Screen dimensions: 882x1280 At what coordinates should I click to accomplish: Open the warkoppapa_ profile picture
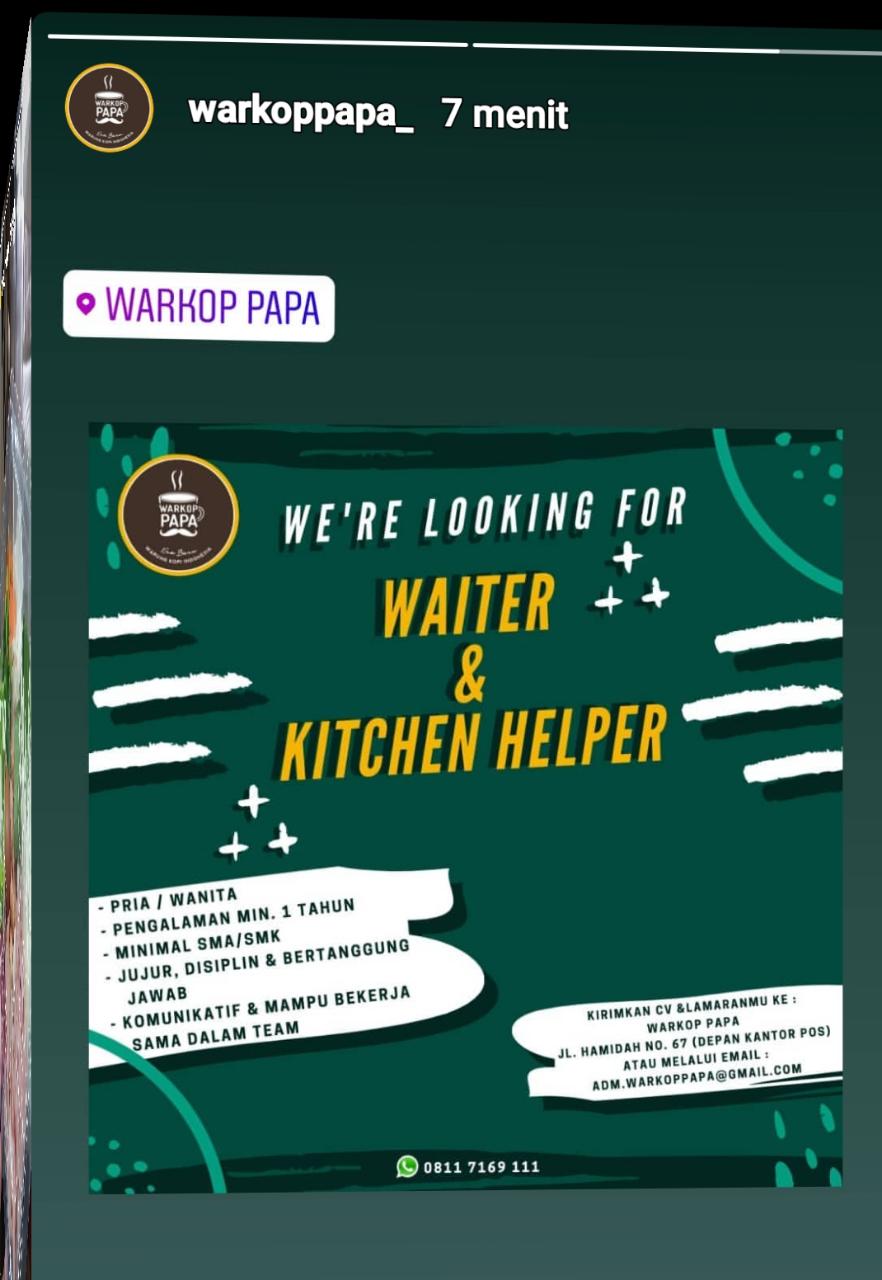[109, 108]
